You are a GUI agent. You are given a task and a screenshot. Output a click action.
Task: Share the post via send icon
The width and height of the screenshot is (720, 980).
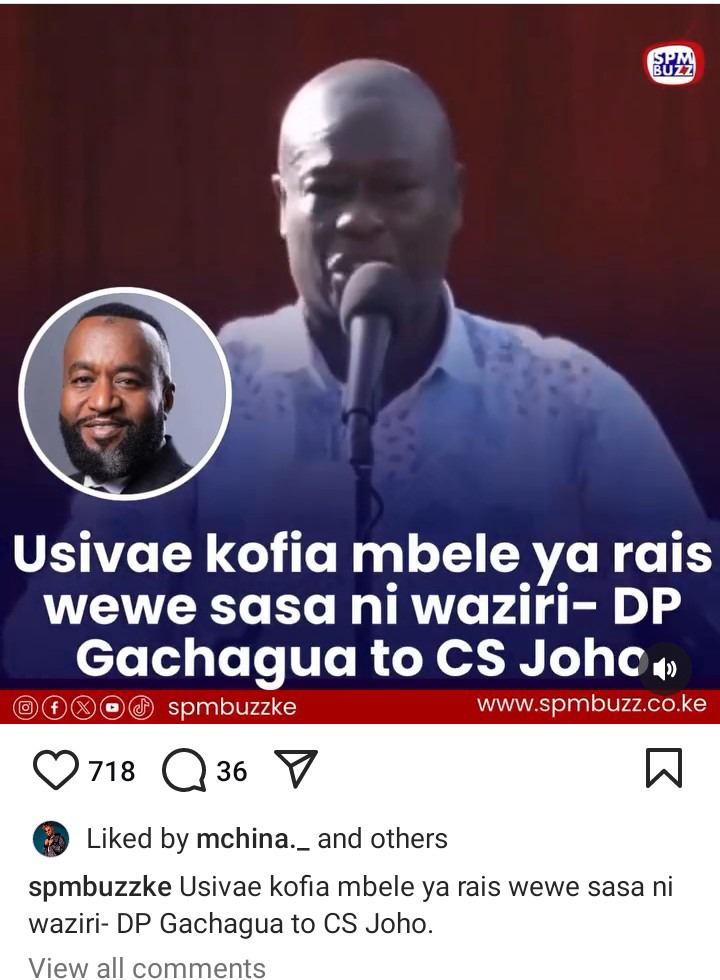[295, 769]
